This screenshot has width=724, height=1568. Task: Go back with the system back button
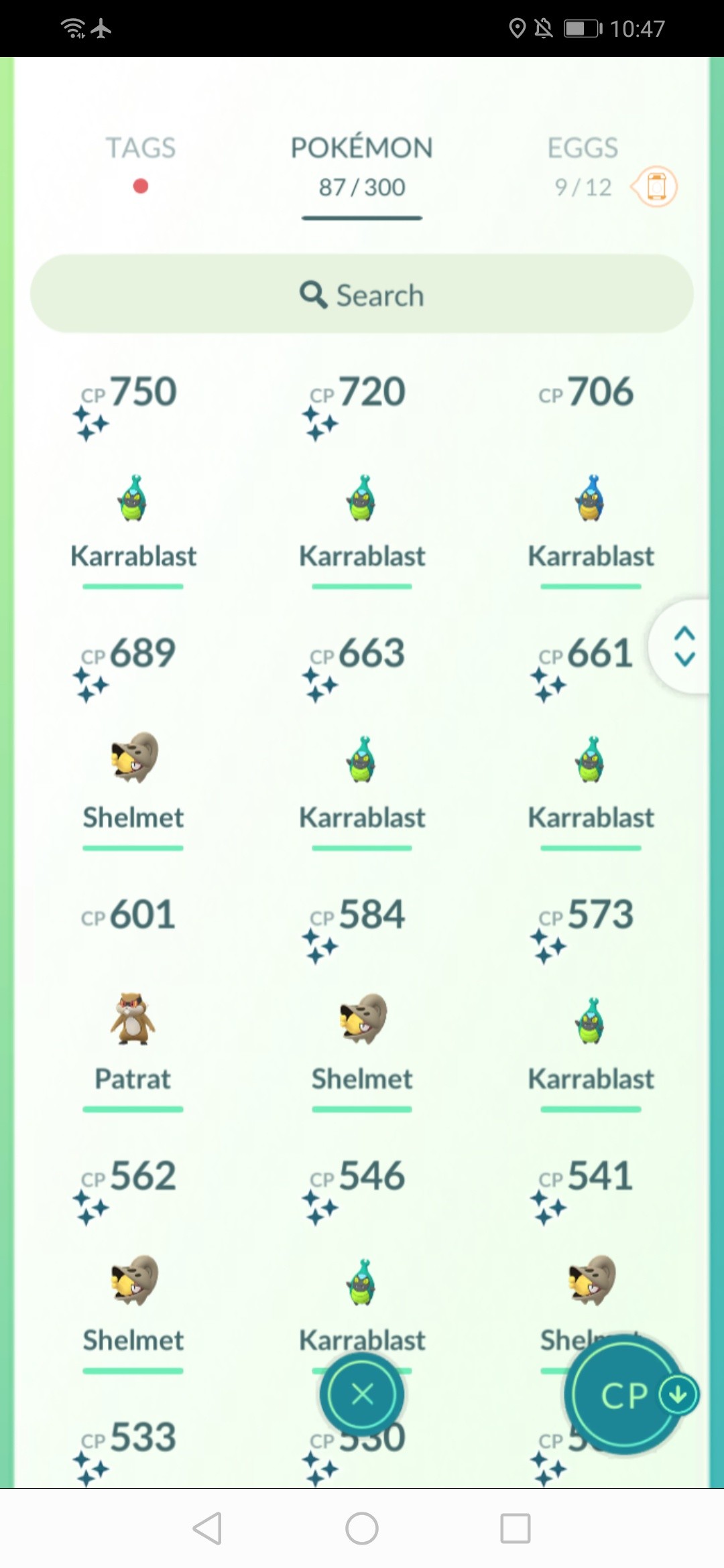[207, 1528]
